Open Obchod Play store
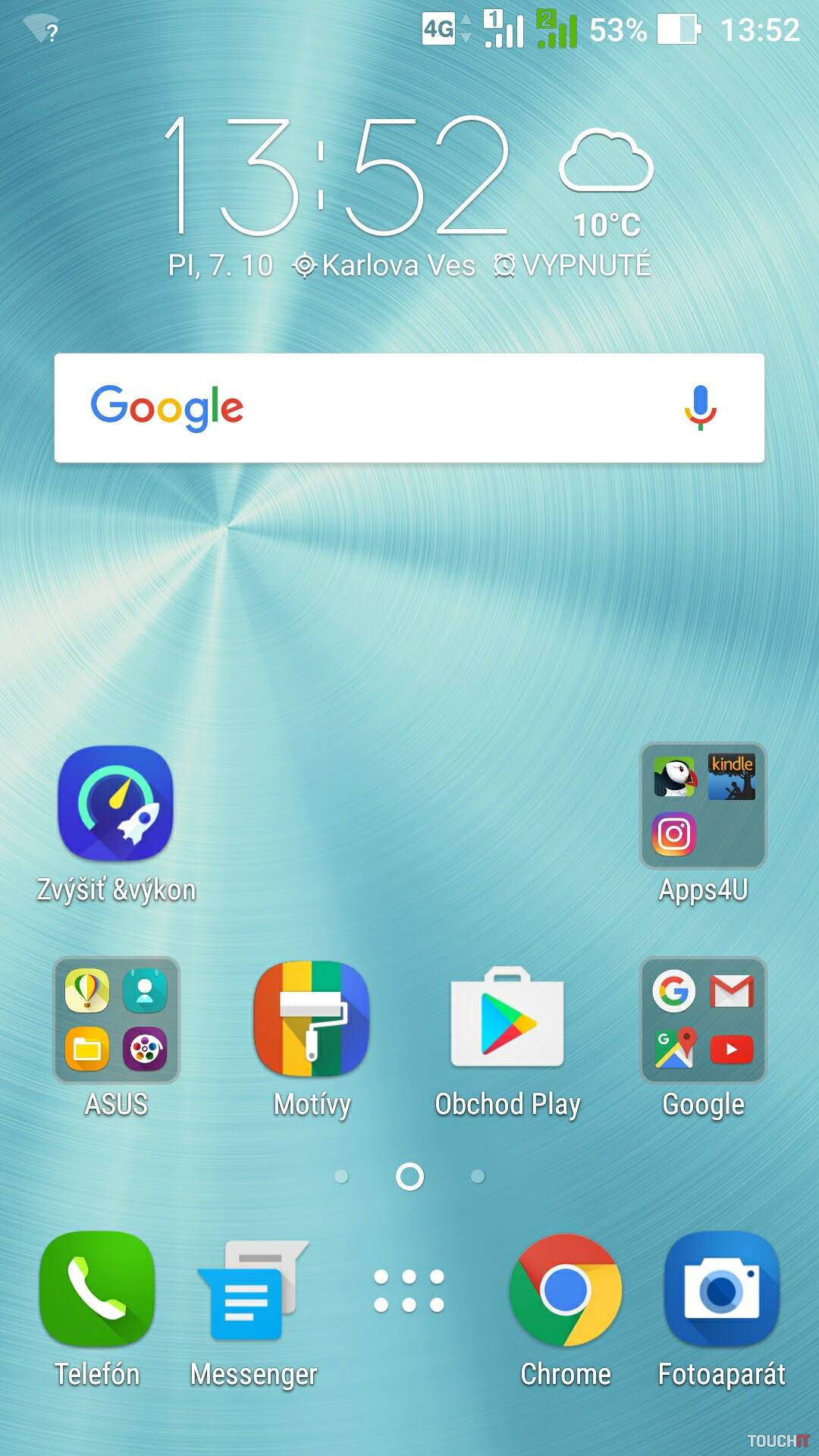 point(507,1020)
